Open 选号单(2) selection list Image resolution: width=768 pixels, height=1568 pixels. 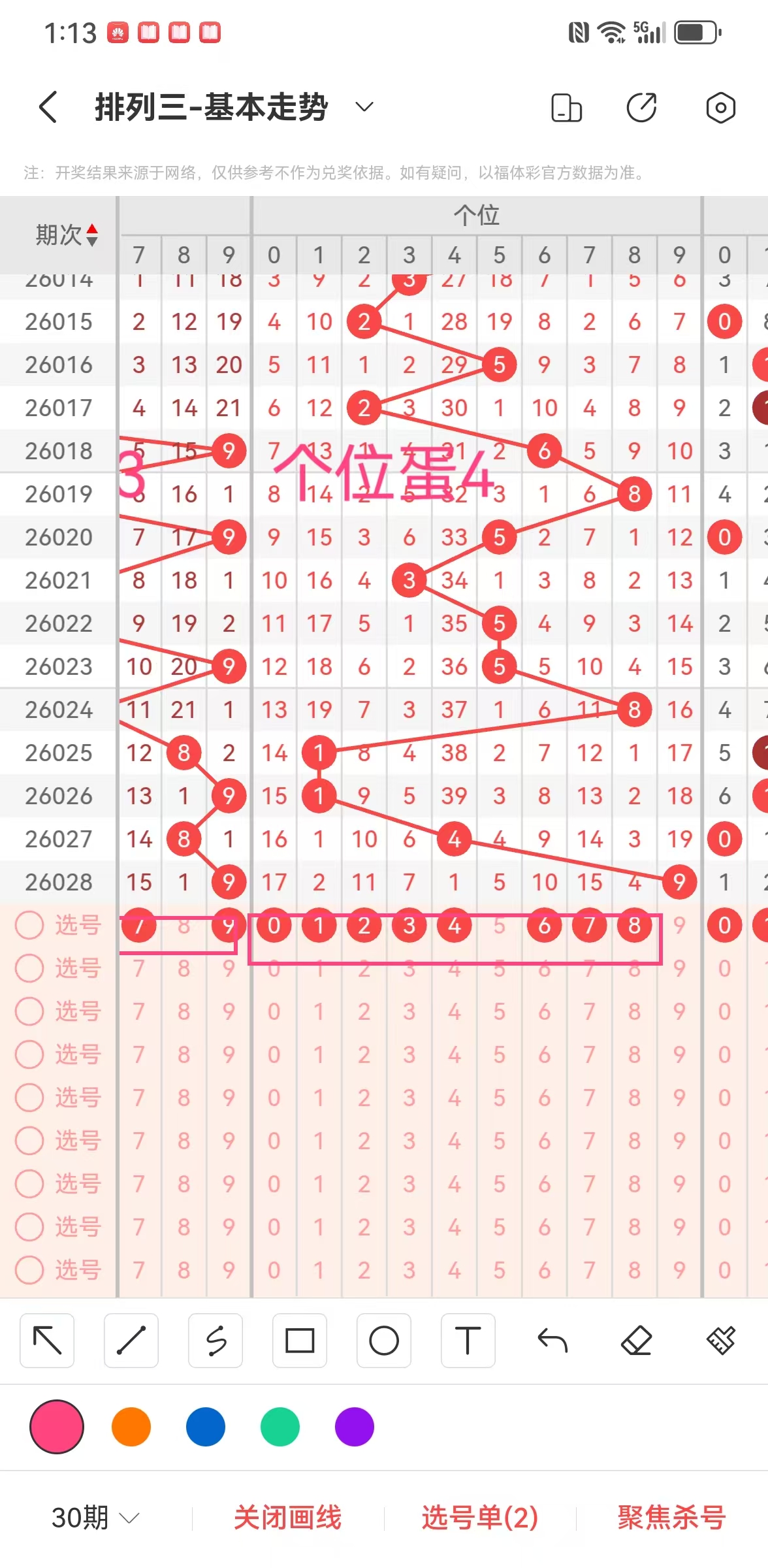pos(479,1517)
